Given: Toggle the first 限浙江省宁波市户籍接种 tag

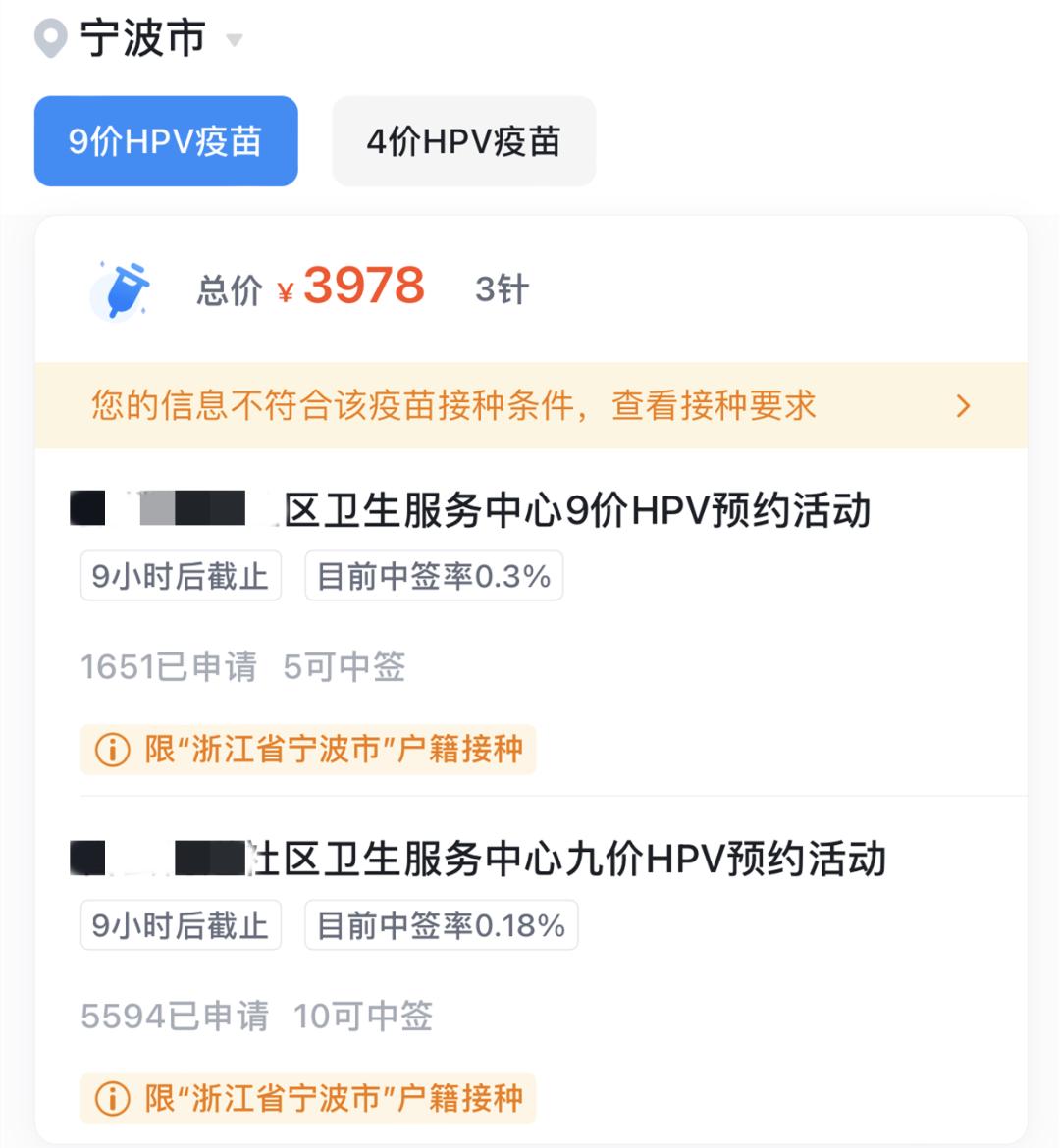Looking at the screenshot, I should [309, 750].
